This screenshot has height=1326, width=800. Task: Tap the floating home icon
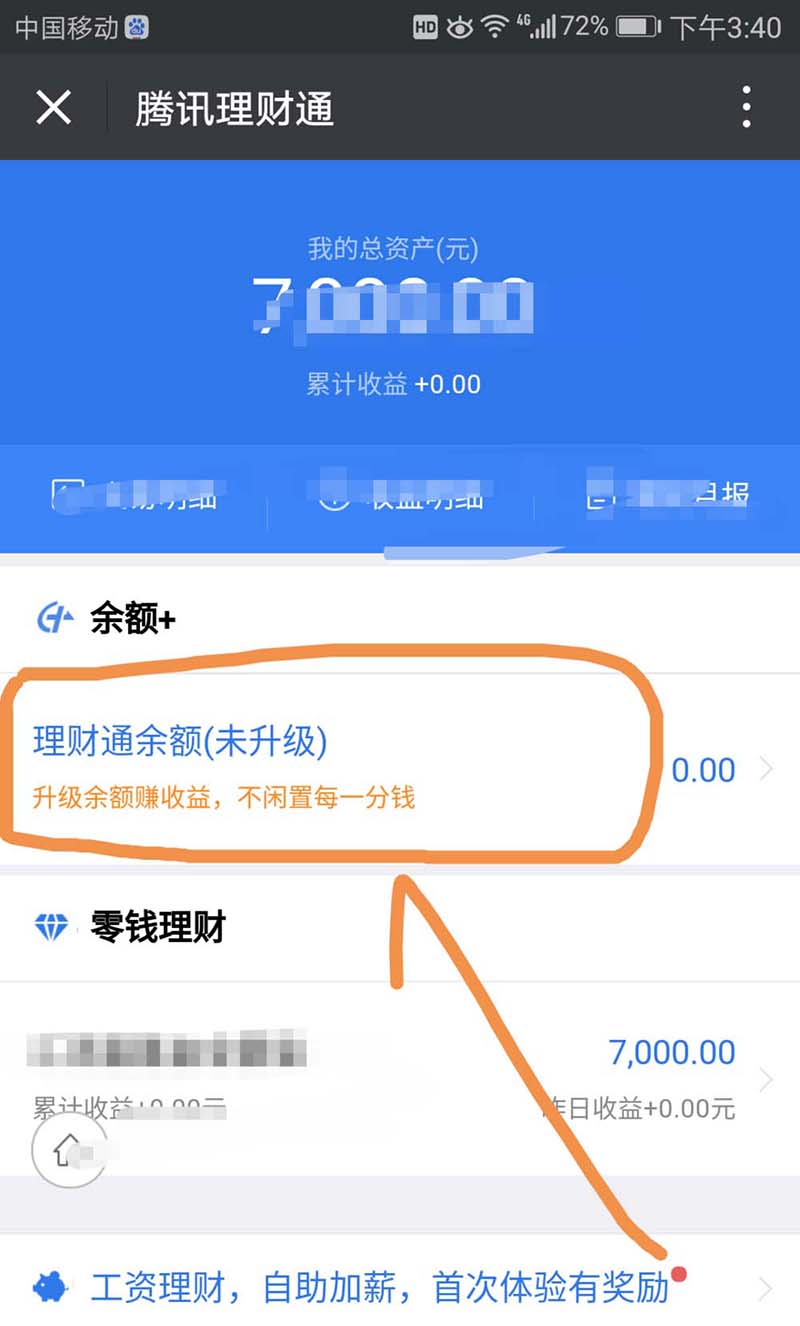(x=69, y=1150)
